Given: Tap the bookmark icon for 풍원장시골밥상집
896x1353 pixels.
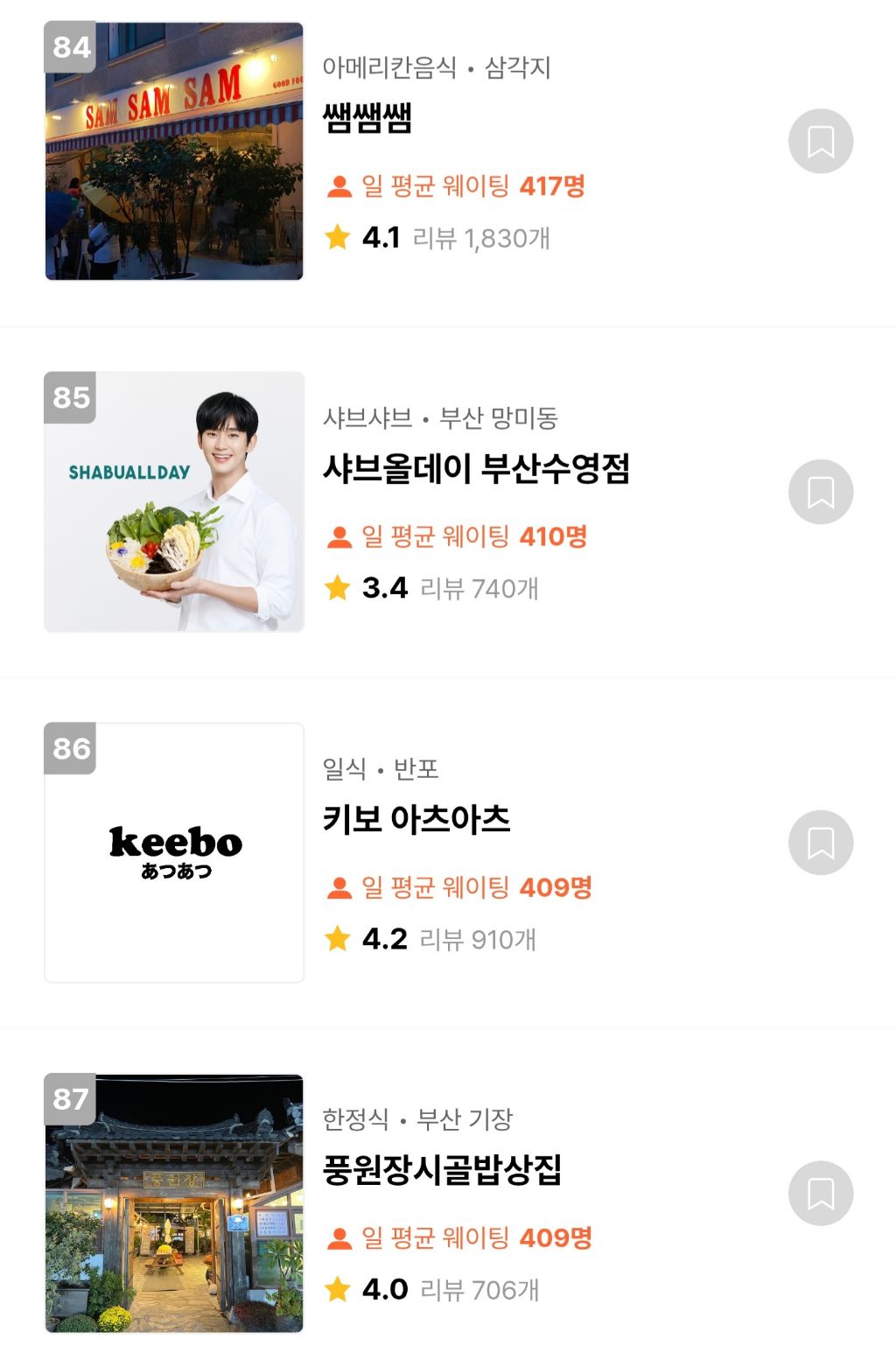Looking at the screenshot, I should pos(820,1193).
